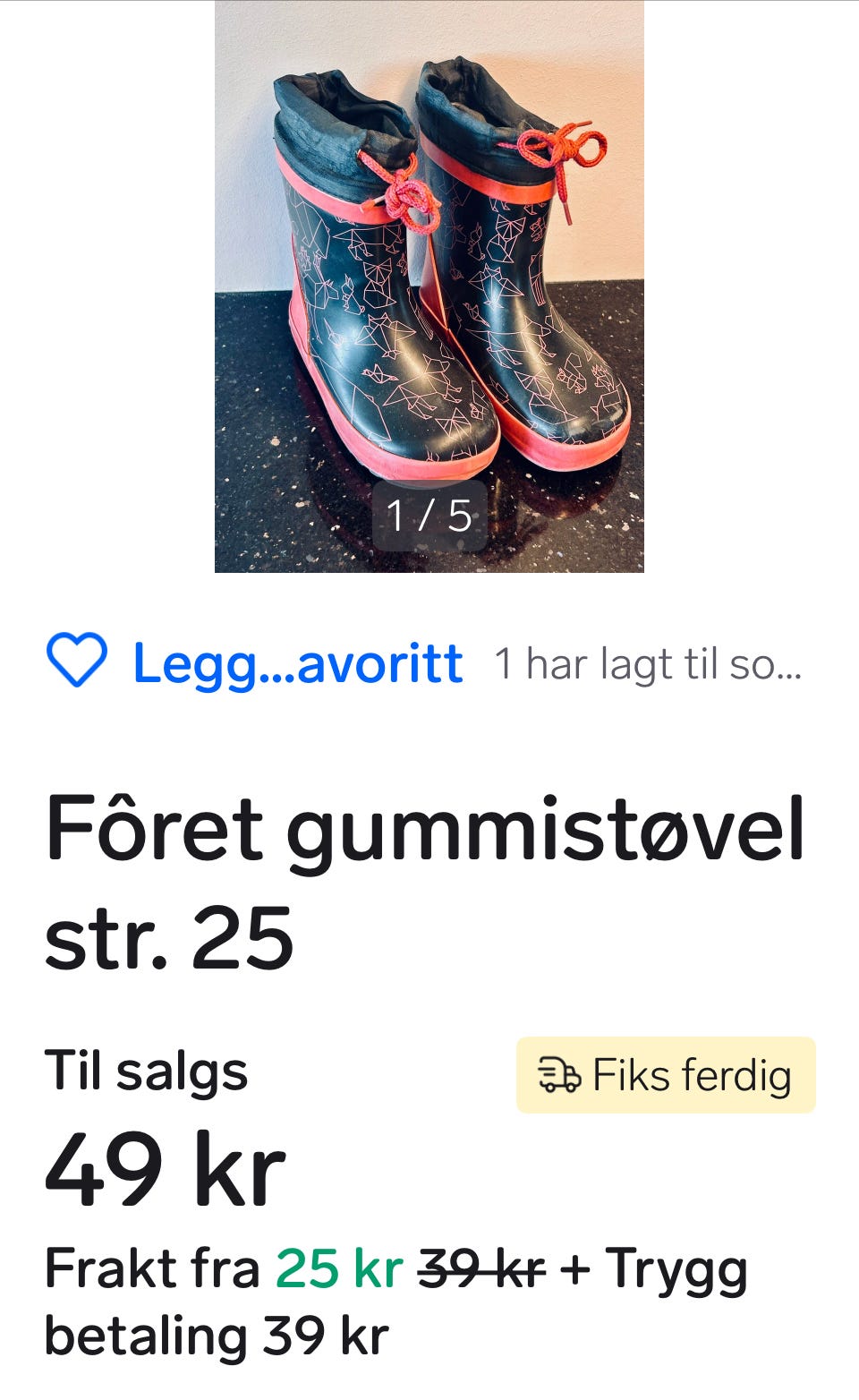Click the '1 har lagt til so...' favorites text
The image size is (859, 1400).
(x=649, y=664)
